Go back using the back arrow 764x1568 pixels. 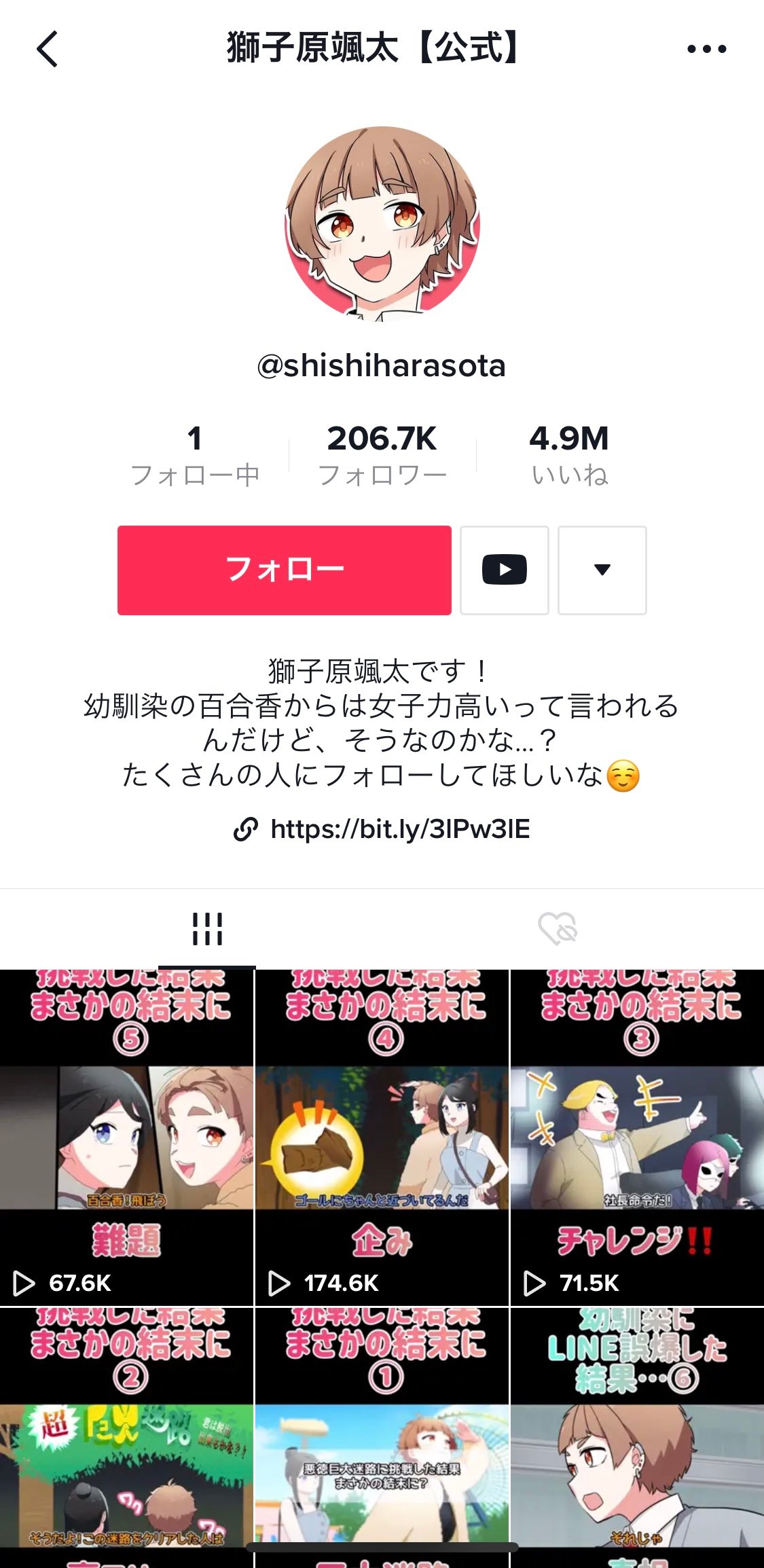pos(47,49)
